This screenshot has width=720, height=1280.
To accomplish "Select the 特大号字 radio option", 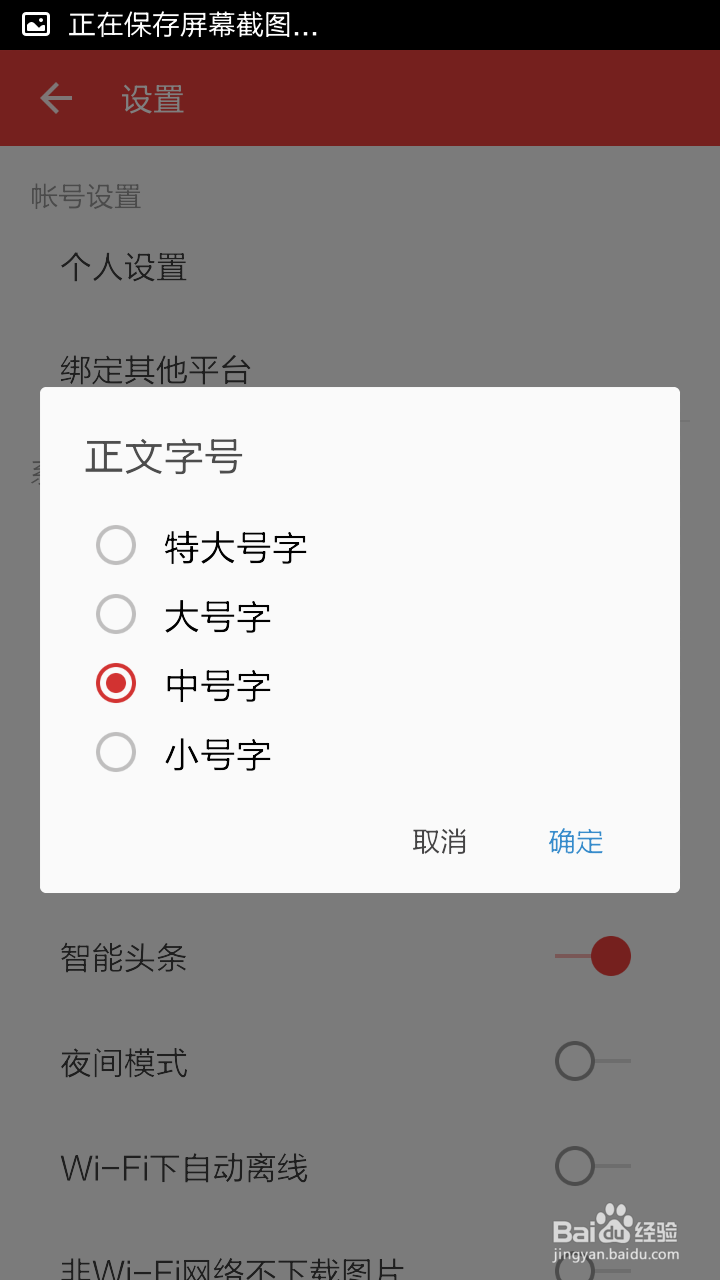I will coord(116,545).
